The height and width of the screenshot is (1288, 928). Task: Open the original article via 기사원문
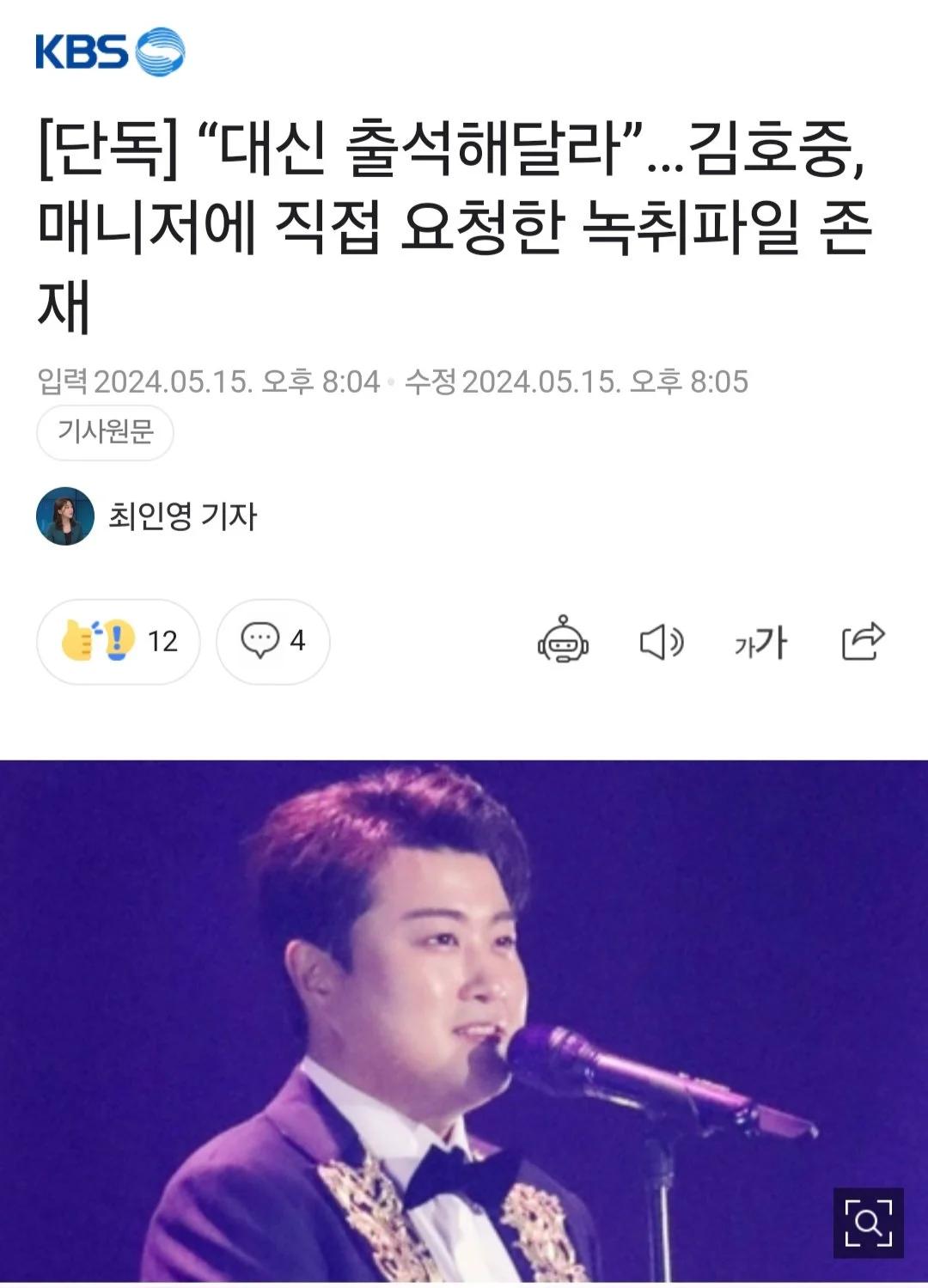coord(105,432)
